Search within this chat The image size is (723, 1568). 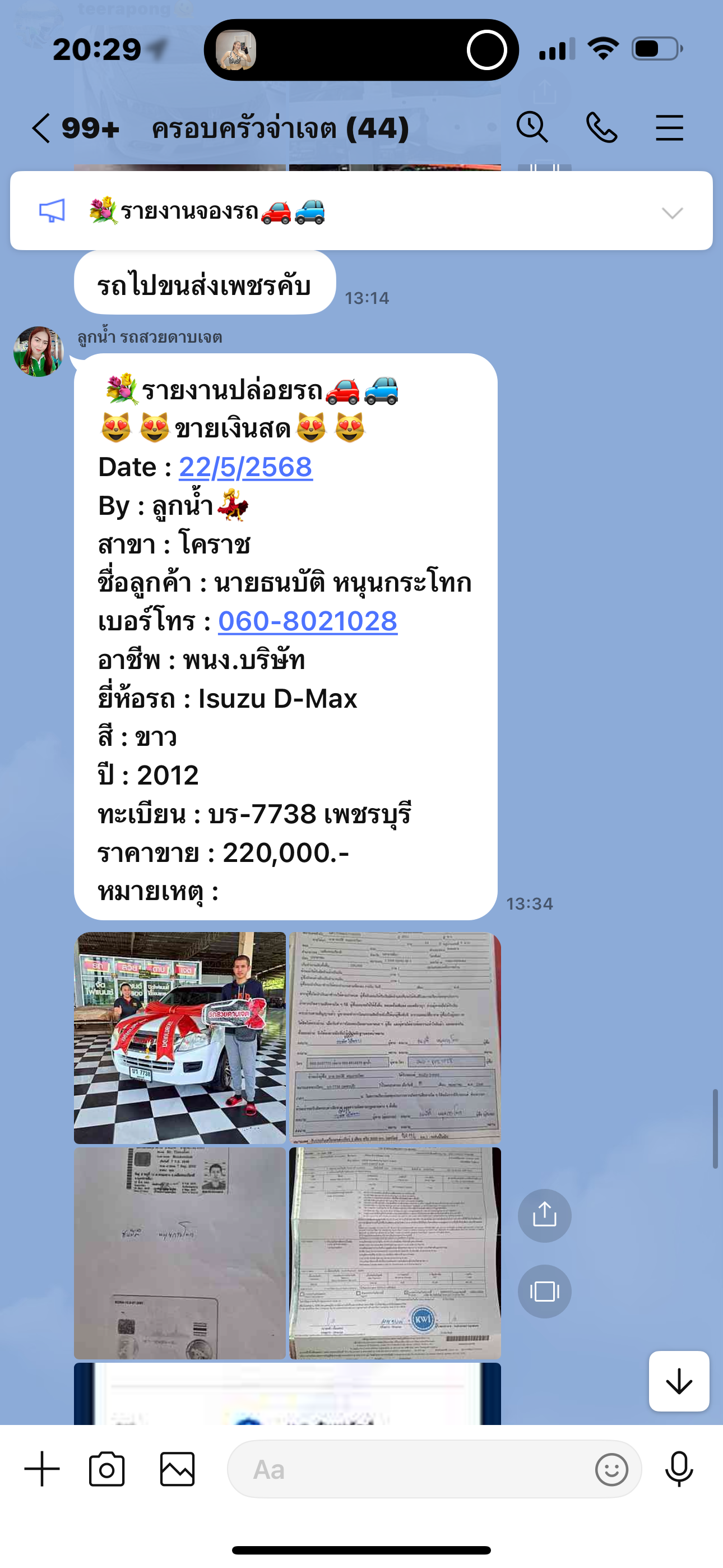coord(532,128)
